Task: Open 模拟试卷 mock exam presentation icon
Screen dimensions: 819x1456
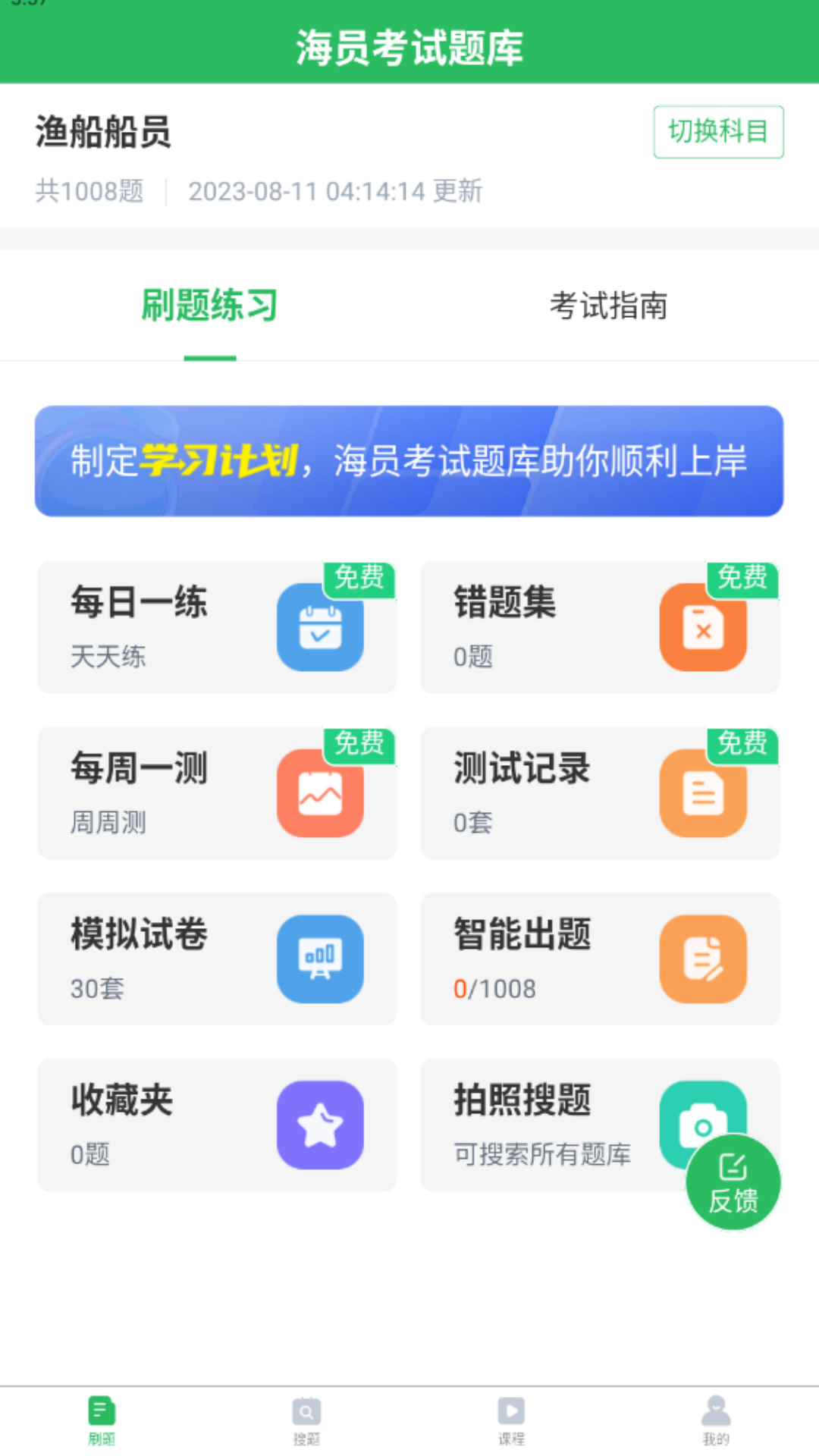Action: point(320,959)
